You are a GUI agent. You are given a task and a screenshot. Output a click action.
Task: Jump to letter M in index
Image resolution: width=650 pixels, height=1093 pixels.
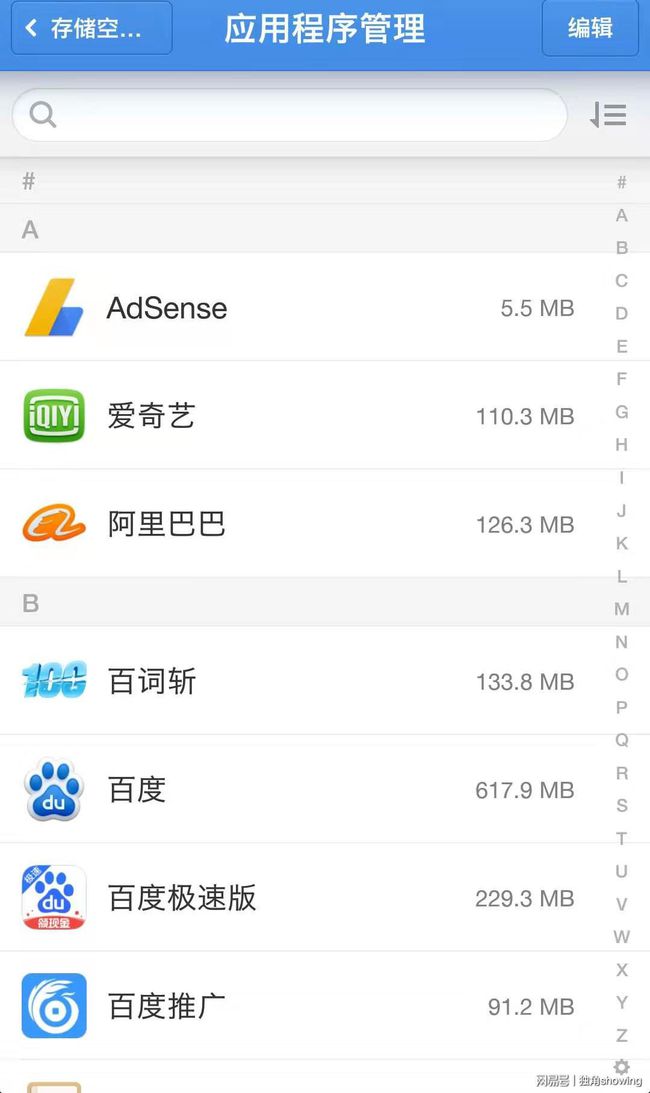point(622,609)
